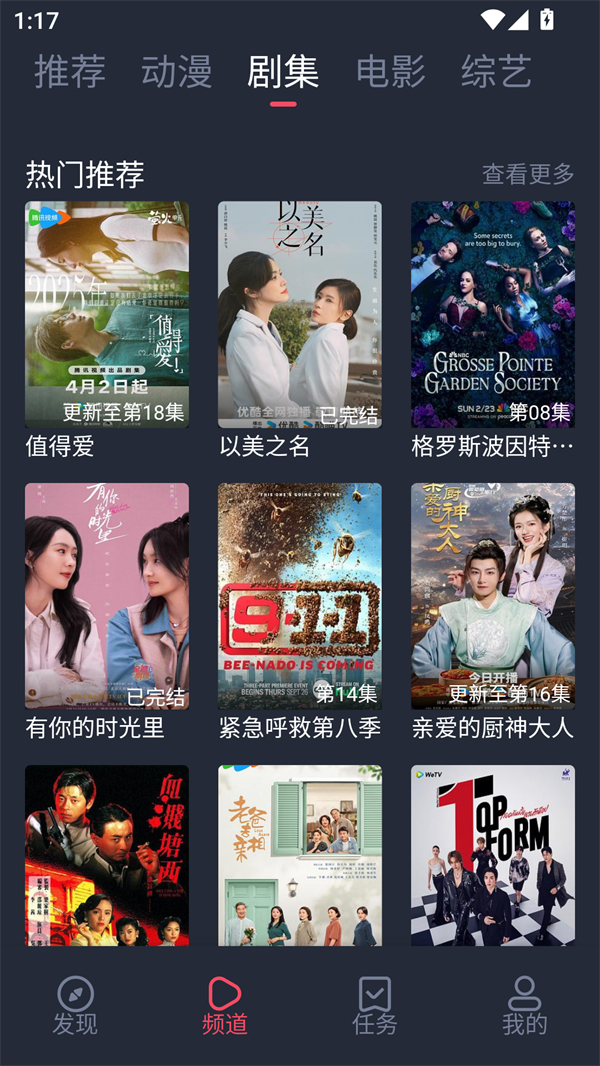Switch to the 动漫 tab
The image size is (600, 1066).
[177, 72]
